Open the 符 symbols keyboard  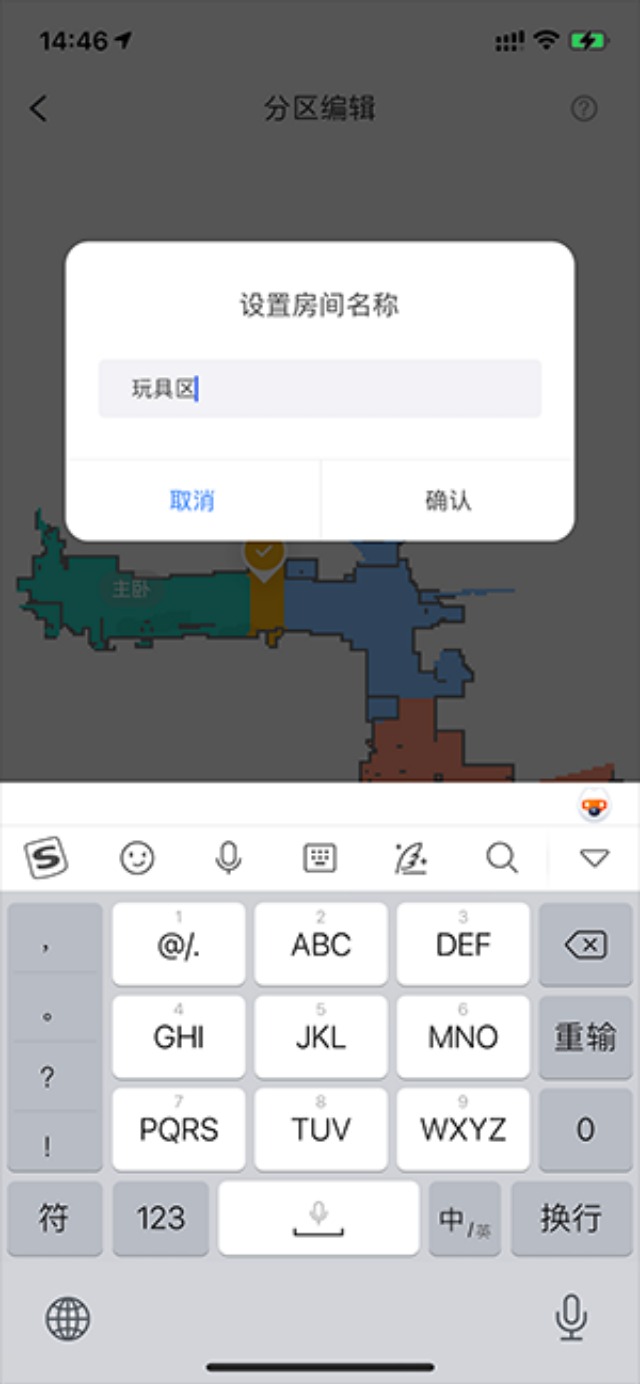(x=54, y=1218)
